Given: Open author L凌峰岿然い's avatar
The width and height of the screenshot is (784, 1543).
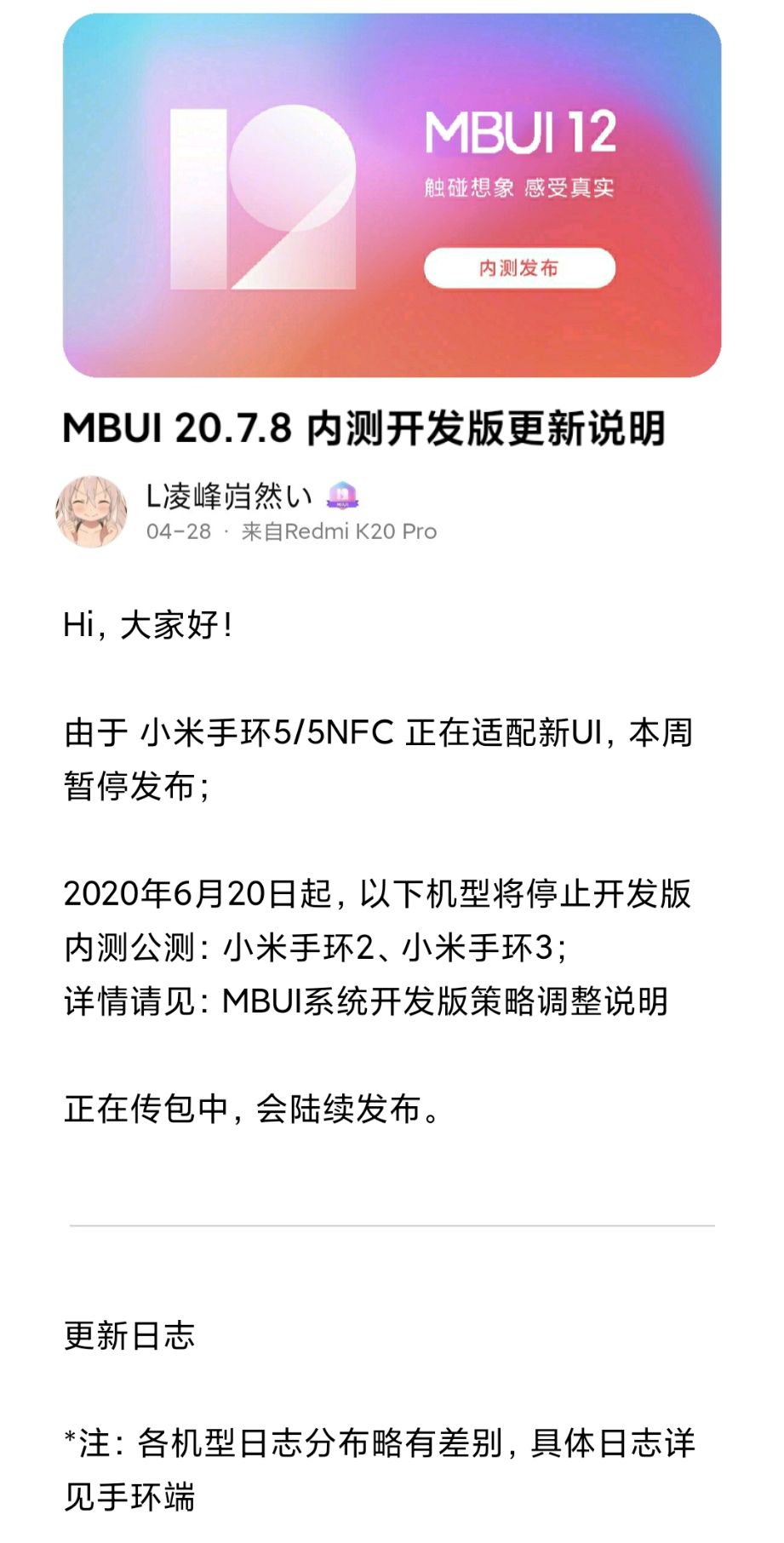Looking at the screenshot, I should point(91,511).
